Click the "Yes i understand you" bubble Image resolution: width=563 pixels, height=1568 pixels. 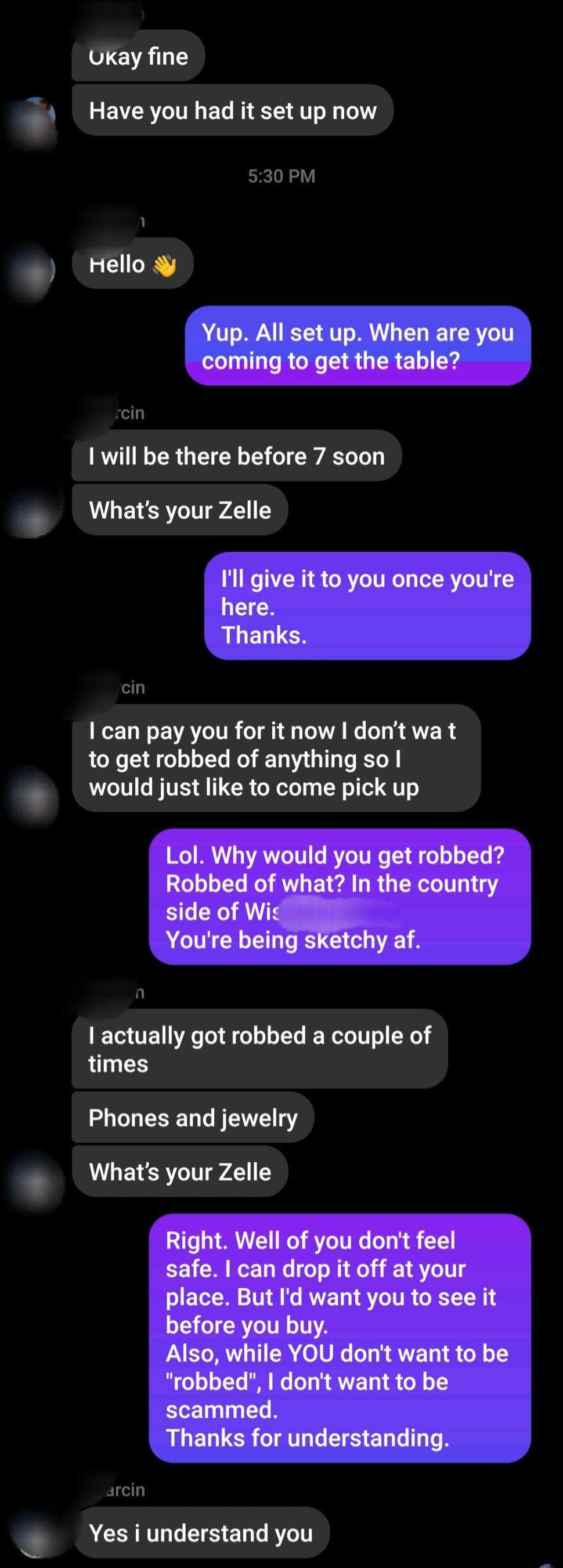click(x=201, y=1533)
